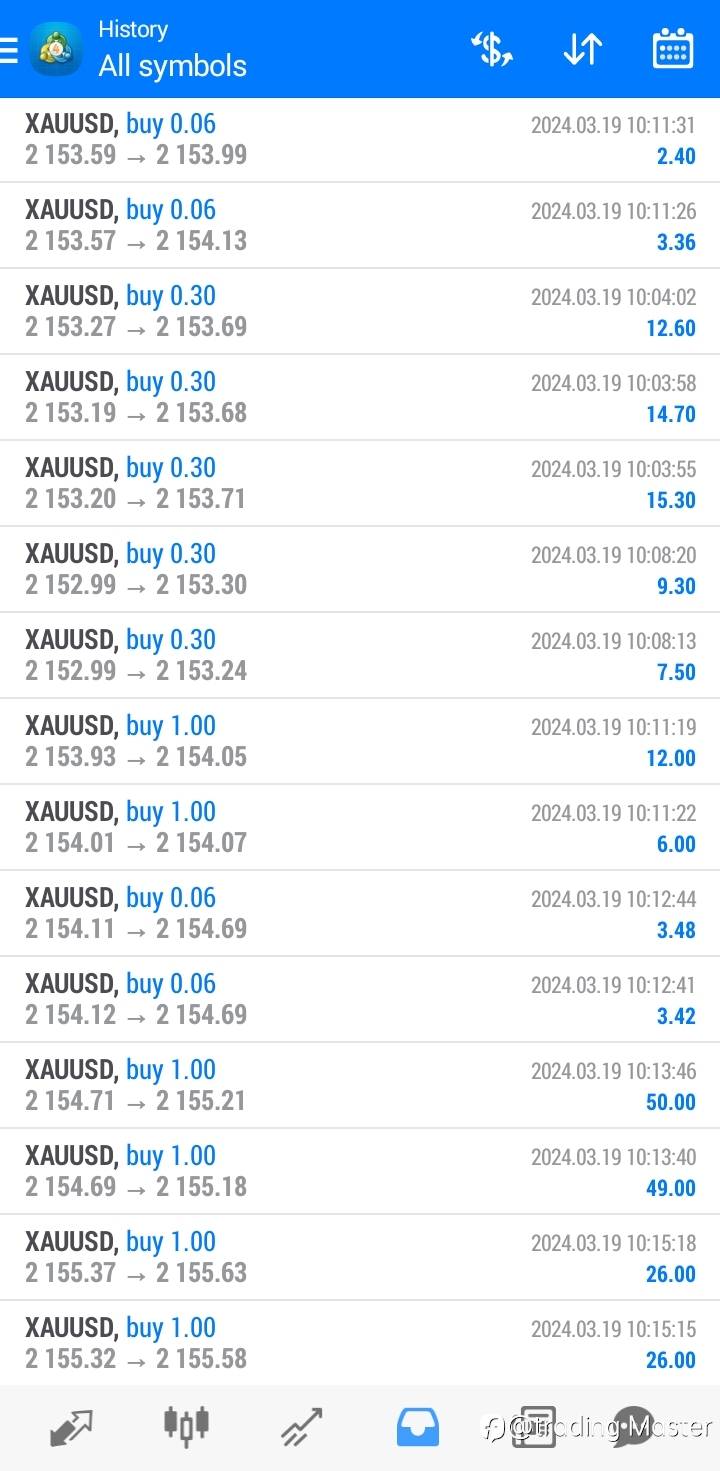Switch to the Trade tab
Image resolution: width=720 pixels, height=1471 pixels.
click(301, 1427)
